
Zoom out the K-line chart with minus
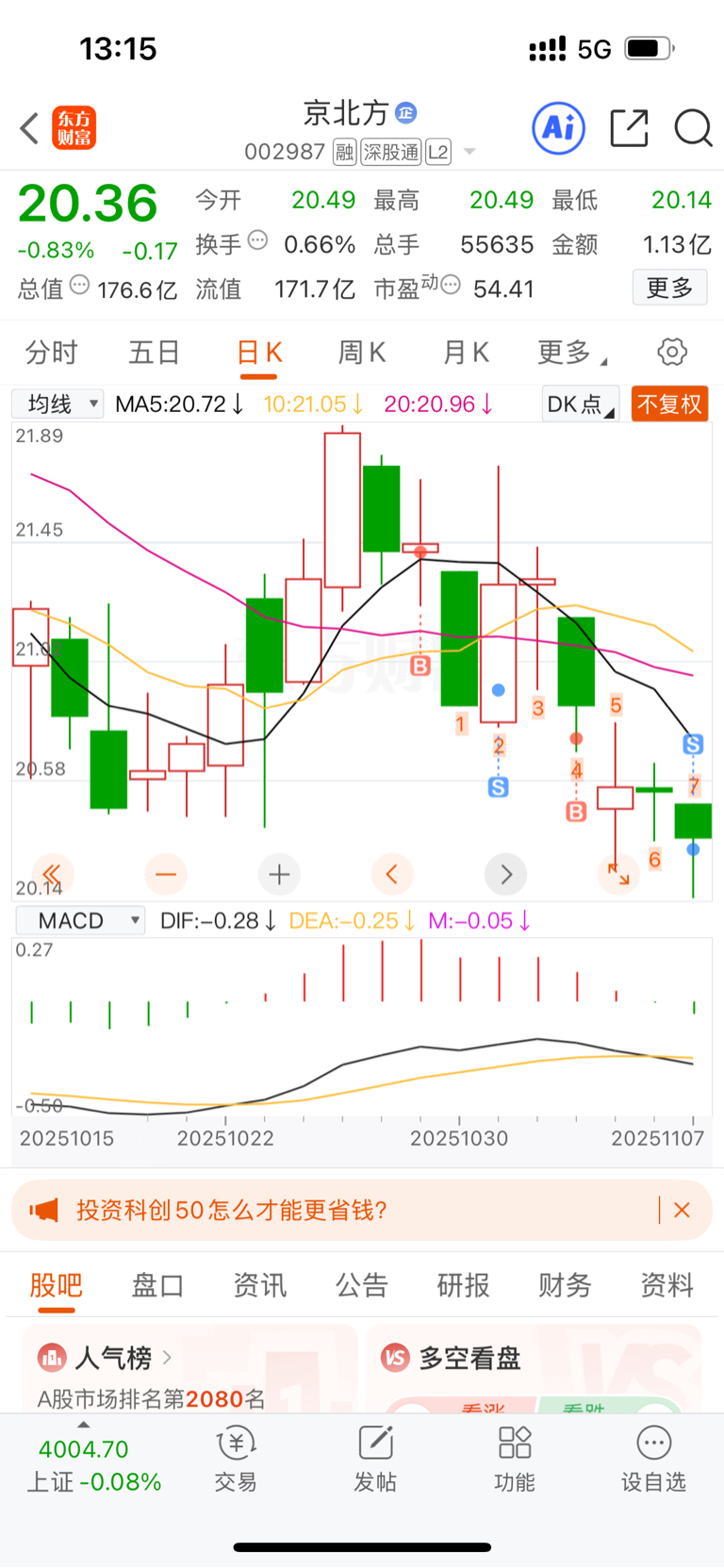pyautogui.click(x=166, y=875)
